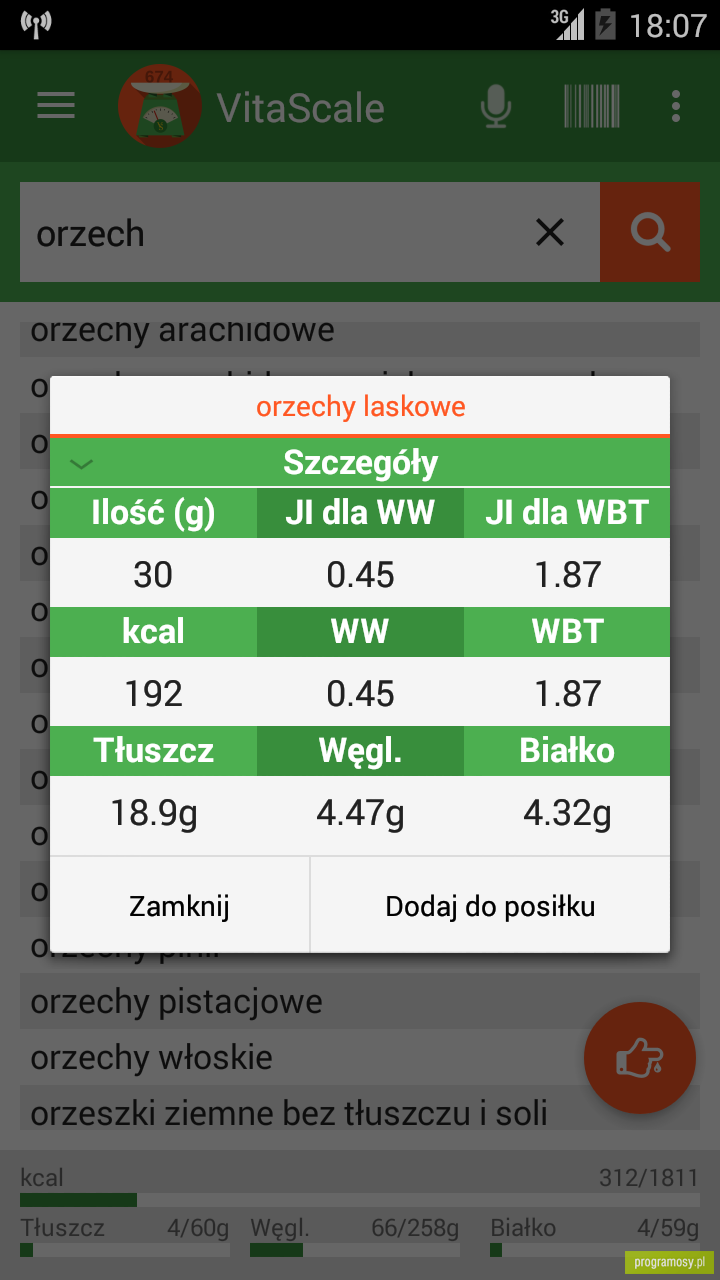Viewport: 720px width, 1280px height.
Task: Tap Dodaj do posiłku button
Action: pos(490,906)
